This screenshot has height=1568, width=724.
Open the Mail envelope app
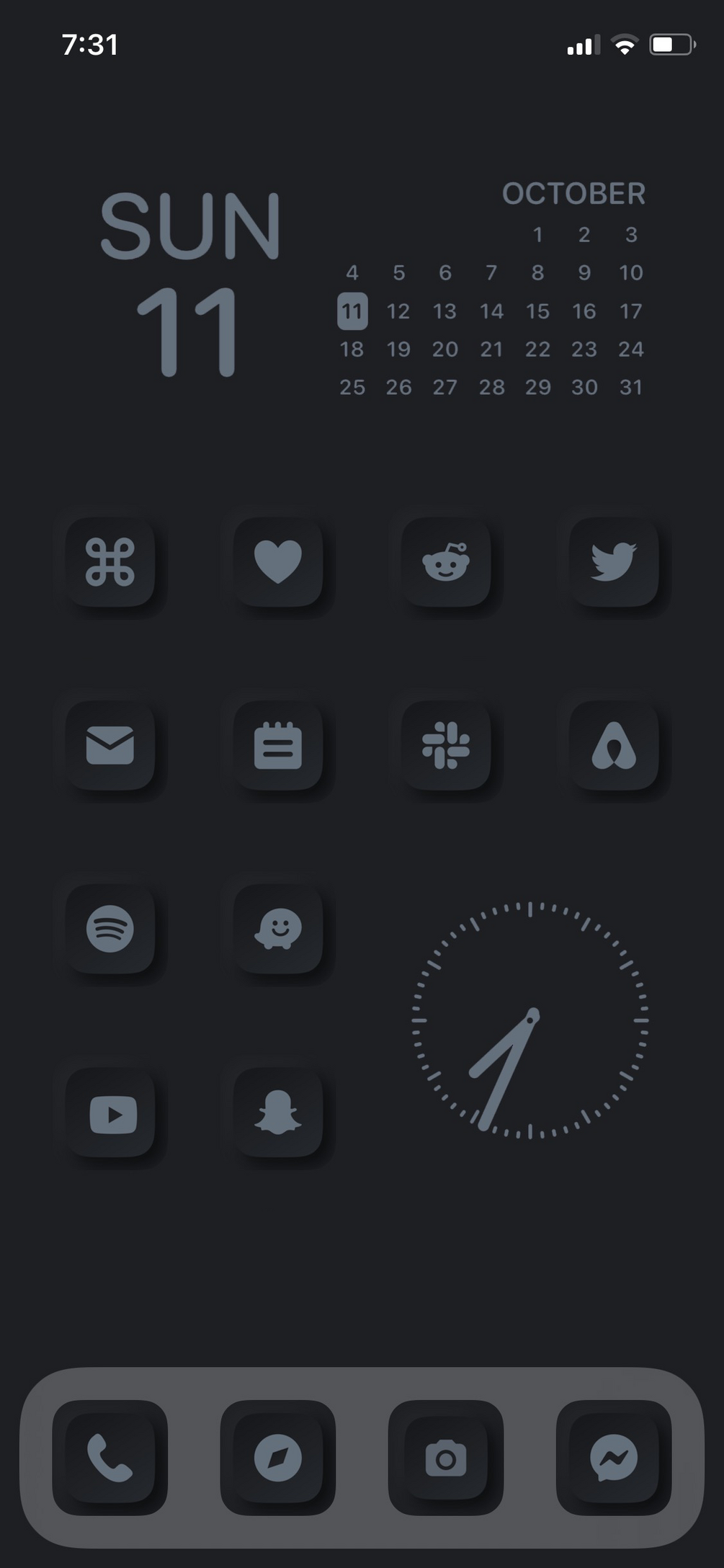(x=110, y=745)
